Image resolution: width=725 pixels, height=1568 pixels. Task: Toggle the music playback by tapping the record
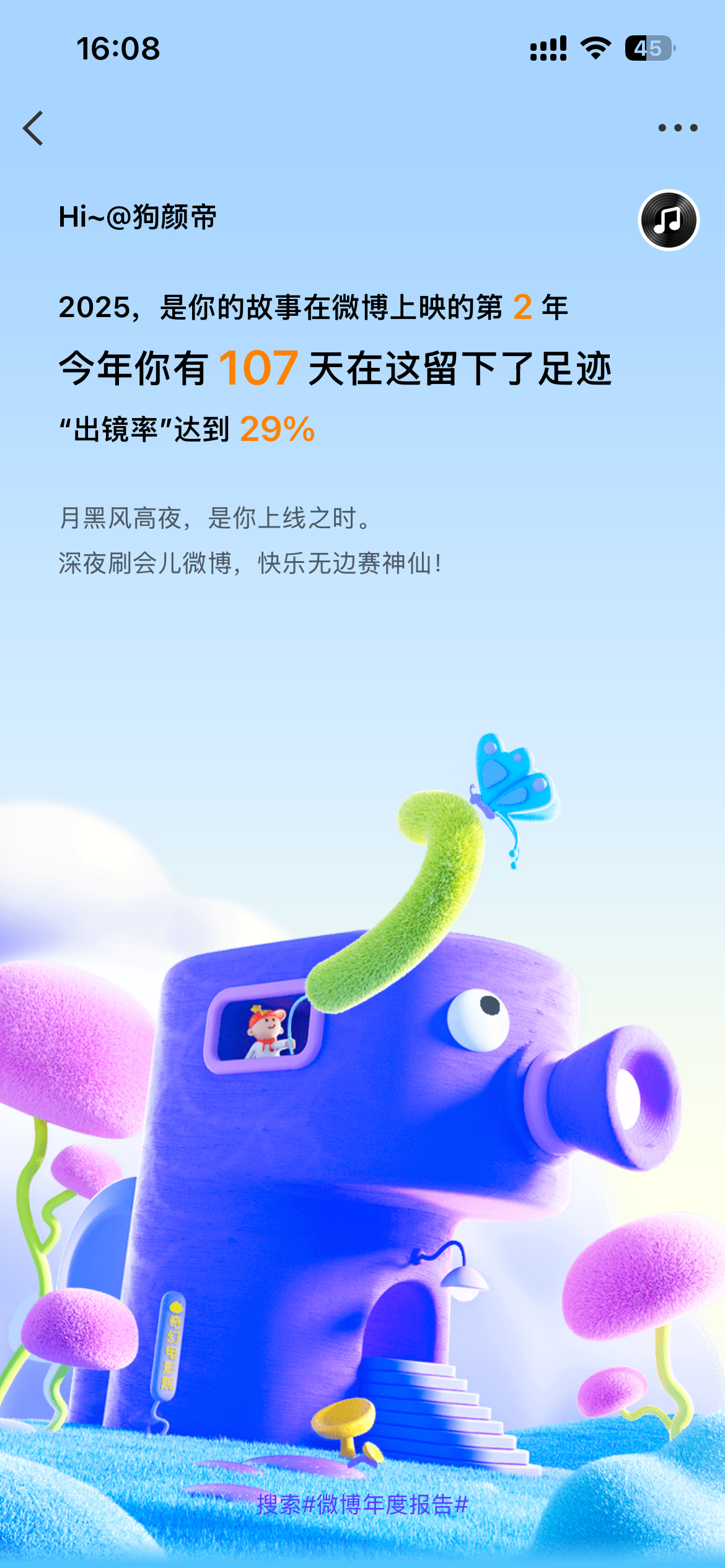click(667, 221)
